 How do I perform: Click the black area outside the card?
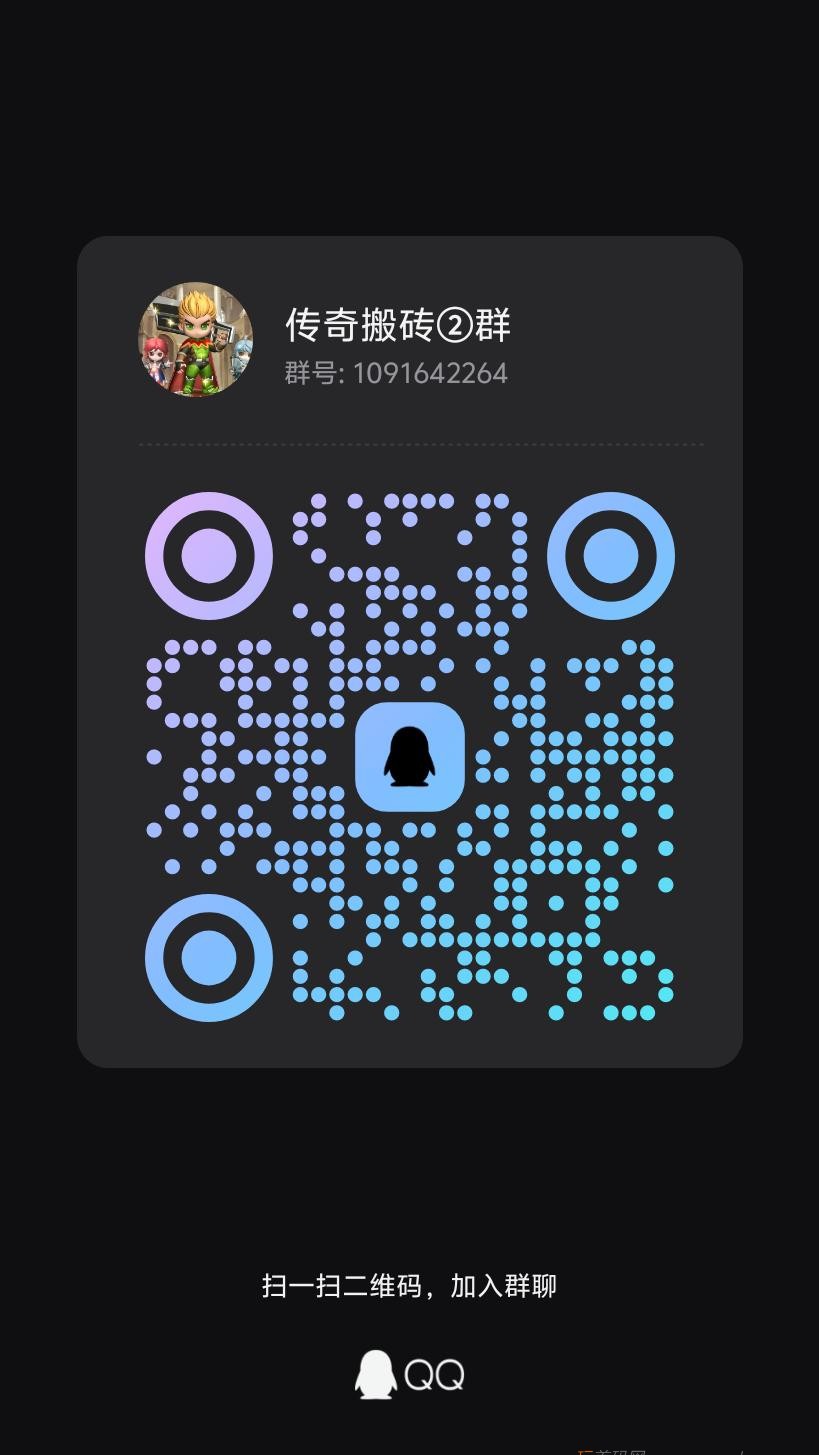[410, 120]
